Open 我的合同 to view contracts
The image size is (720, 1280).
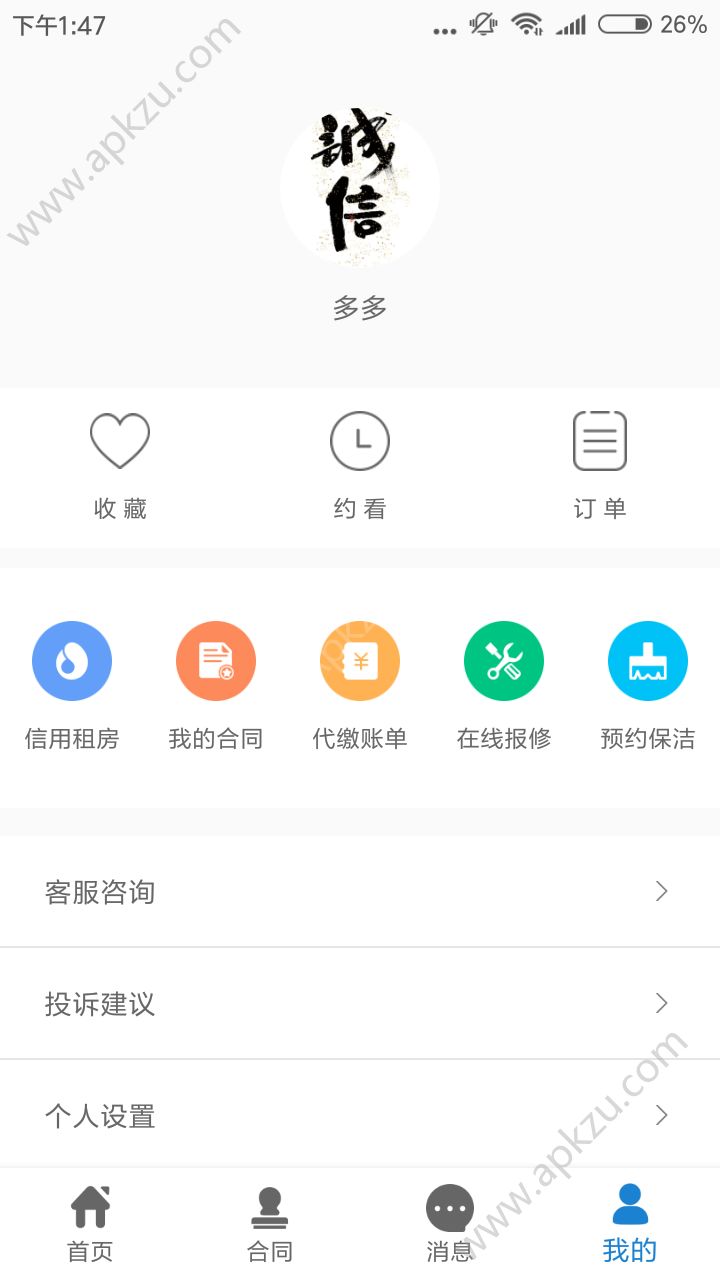[x=216, y=660]
